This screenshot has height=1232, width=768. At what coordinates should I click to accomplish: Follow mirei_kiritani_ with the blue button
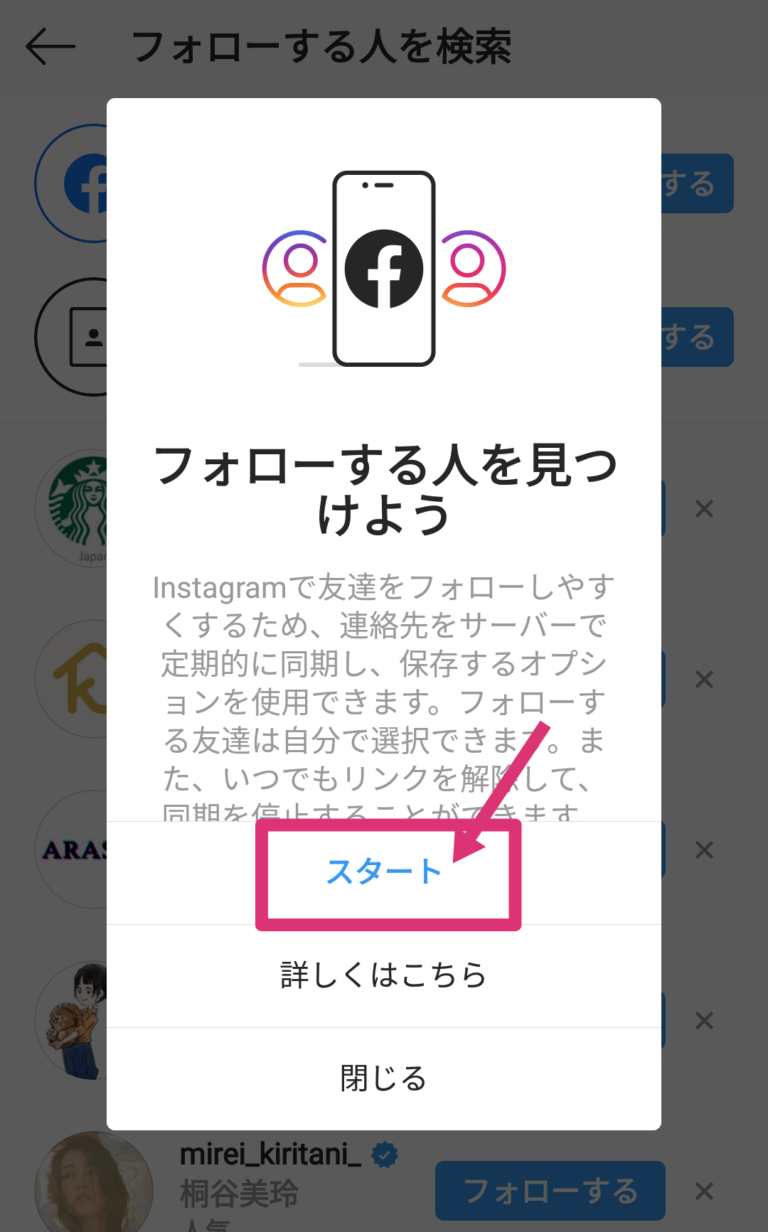(x=550, y=1191)
